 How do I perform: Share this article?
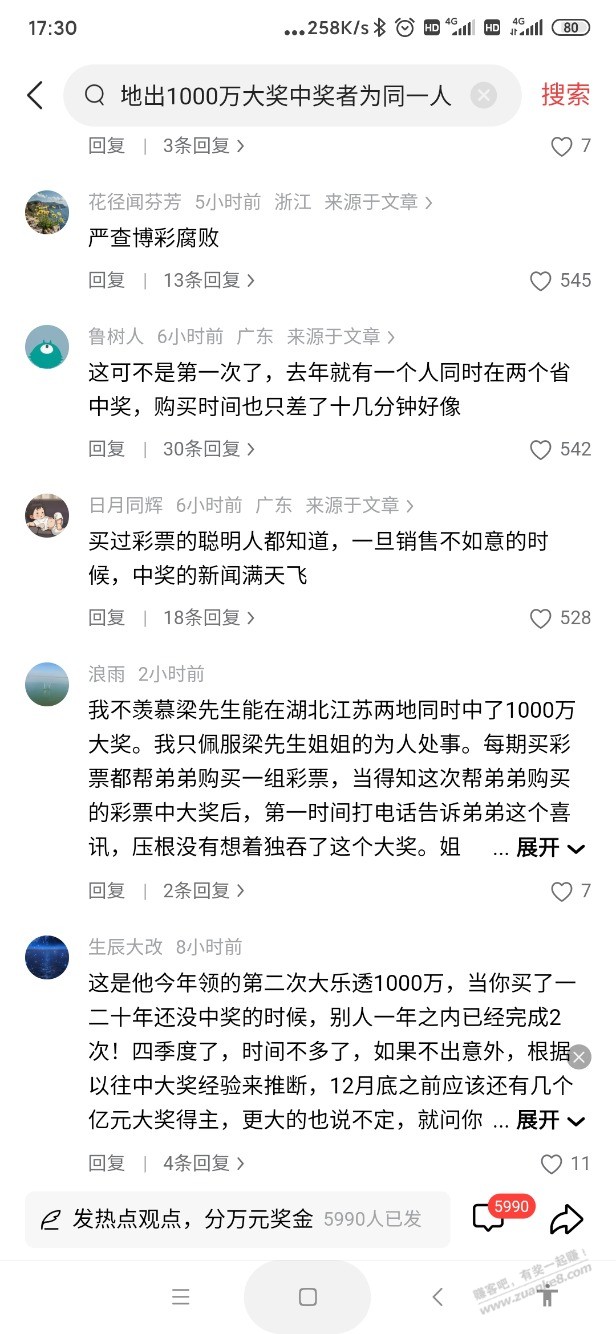click(566, 1218)
